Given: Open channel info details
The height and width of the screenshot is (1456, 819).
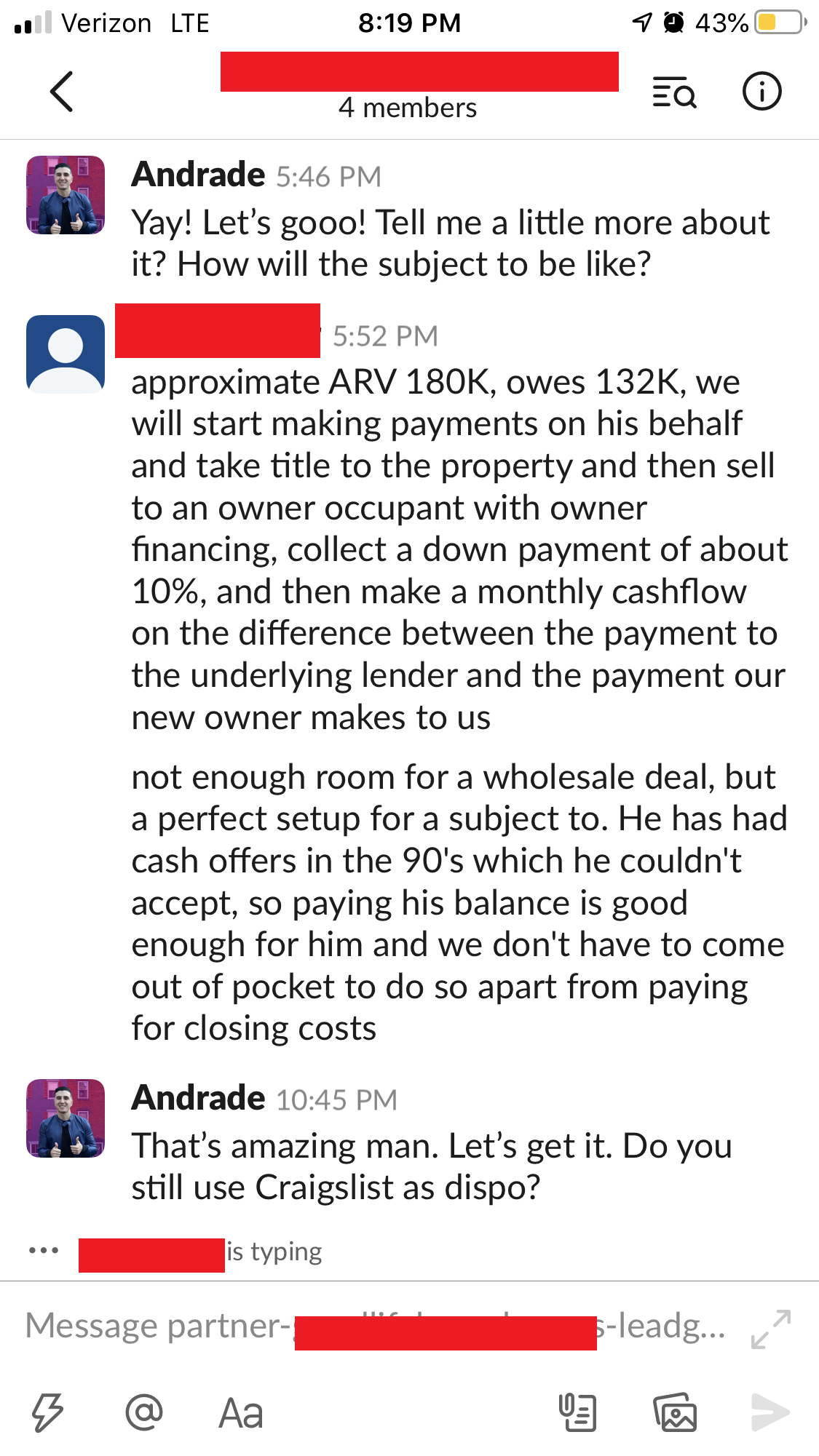Looking at the screenshot, I should (x=761, y=92).
